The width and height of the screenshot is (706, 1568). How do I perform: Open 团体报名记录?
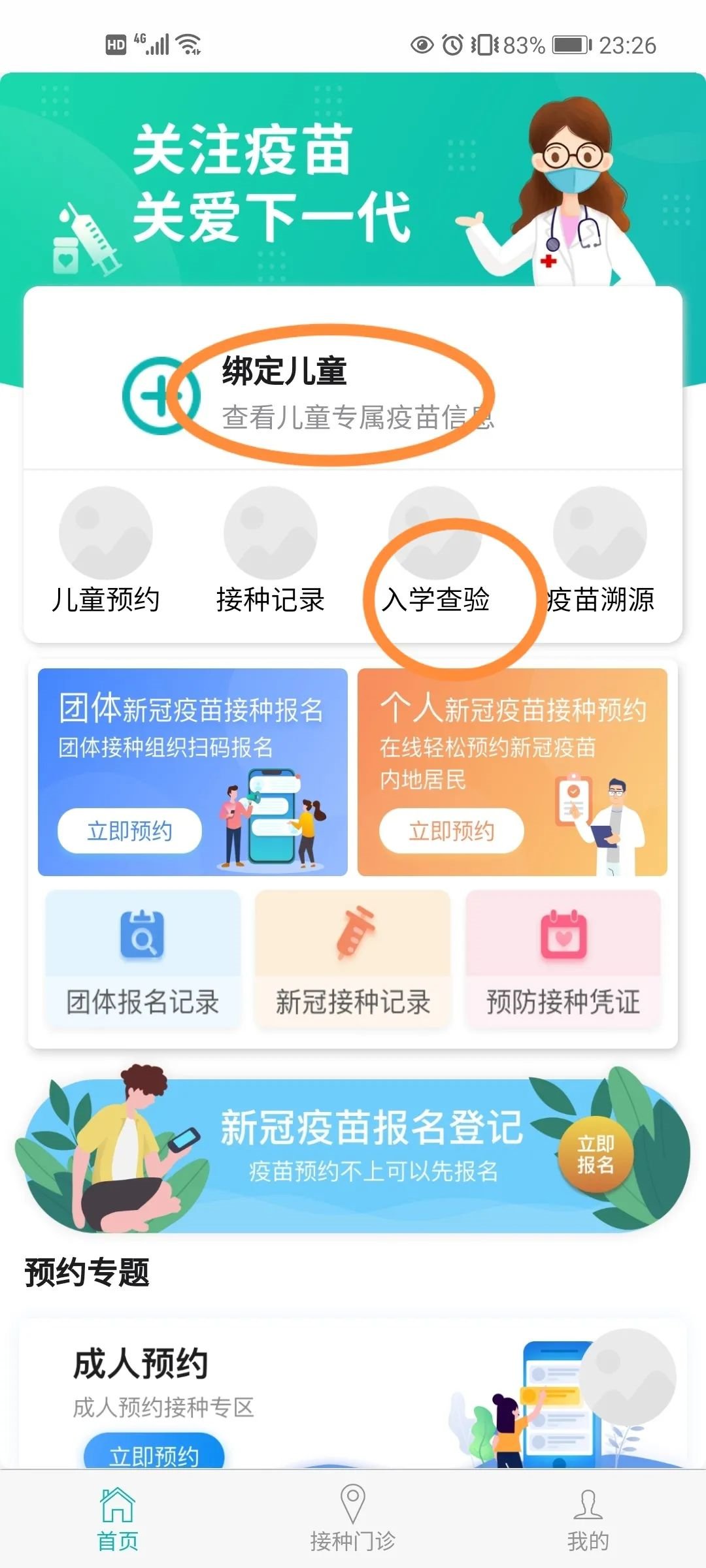pyautogui.click(x=143, y=960)
